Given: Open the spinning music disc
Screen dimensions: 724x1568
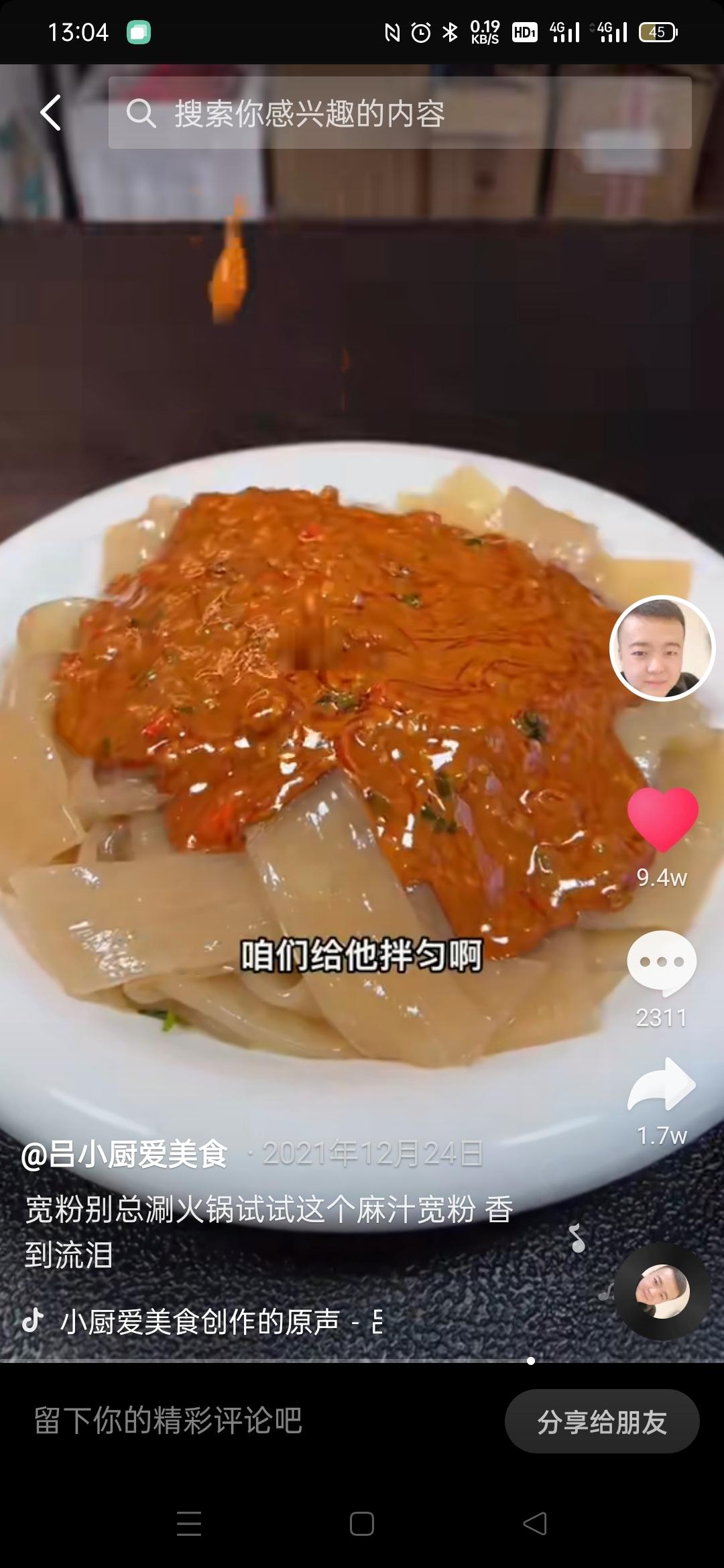Looking at the screenshot, I should [x=662, y=1291].
